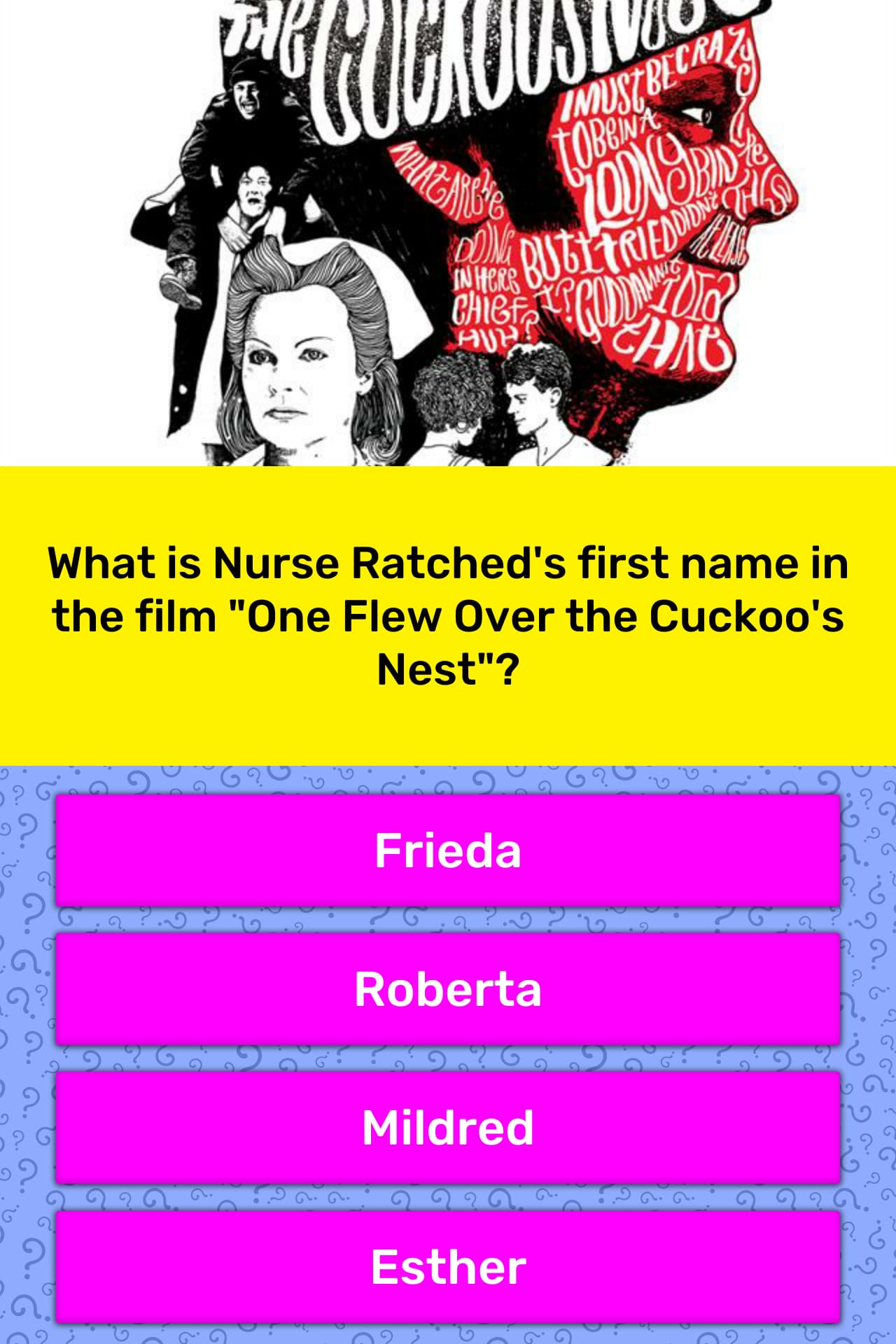
Task: Select the answer Frieda
Action: click(x=448, y=850)
